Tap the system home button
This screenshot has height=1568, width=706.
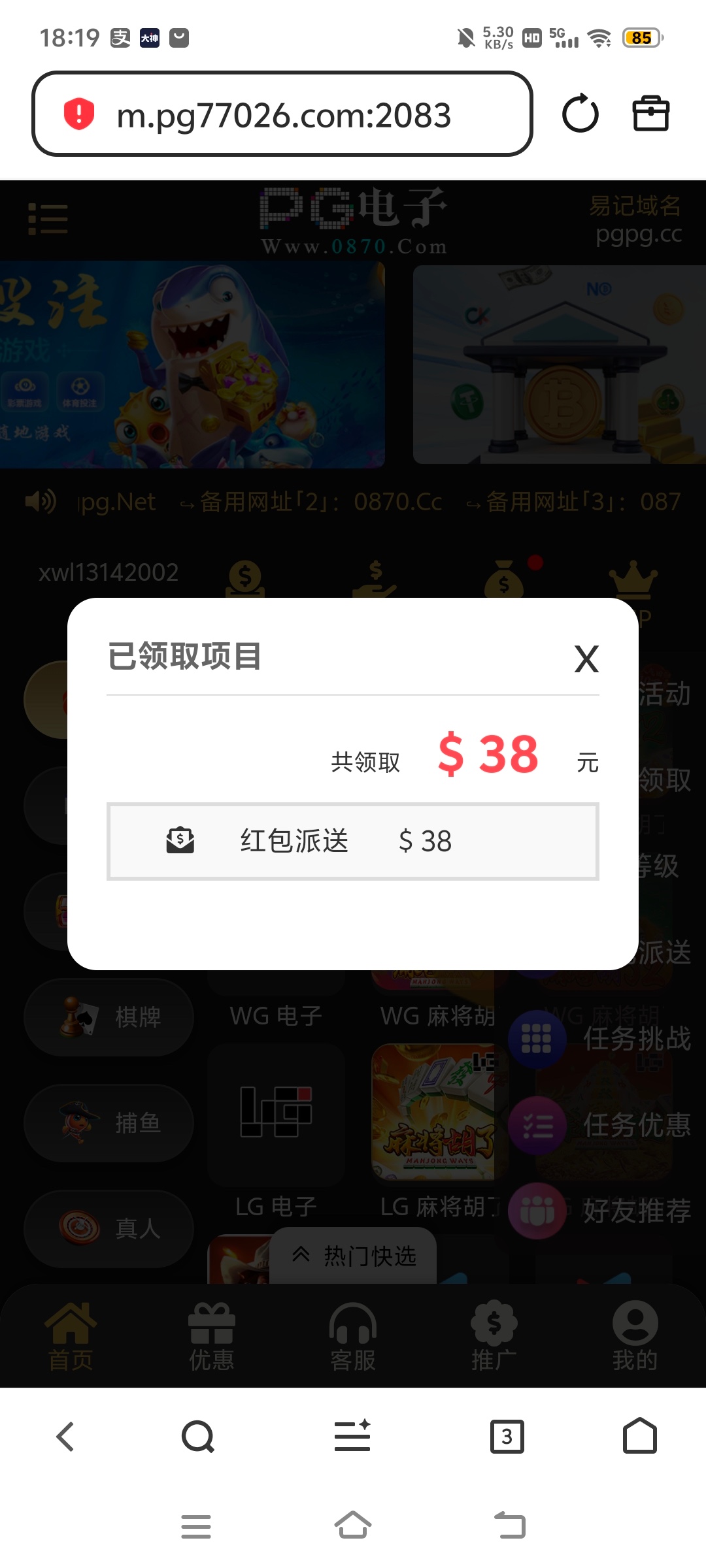tap(353, 1526)
